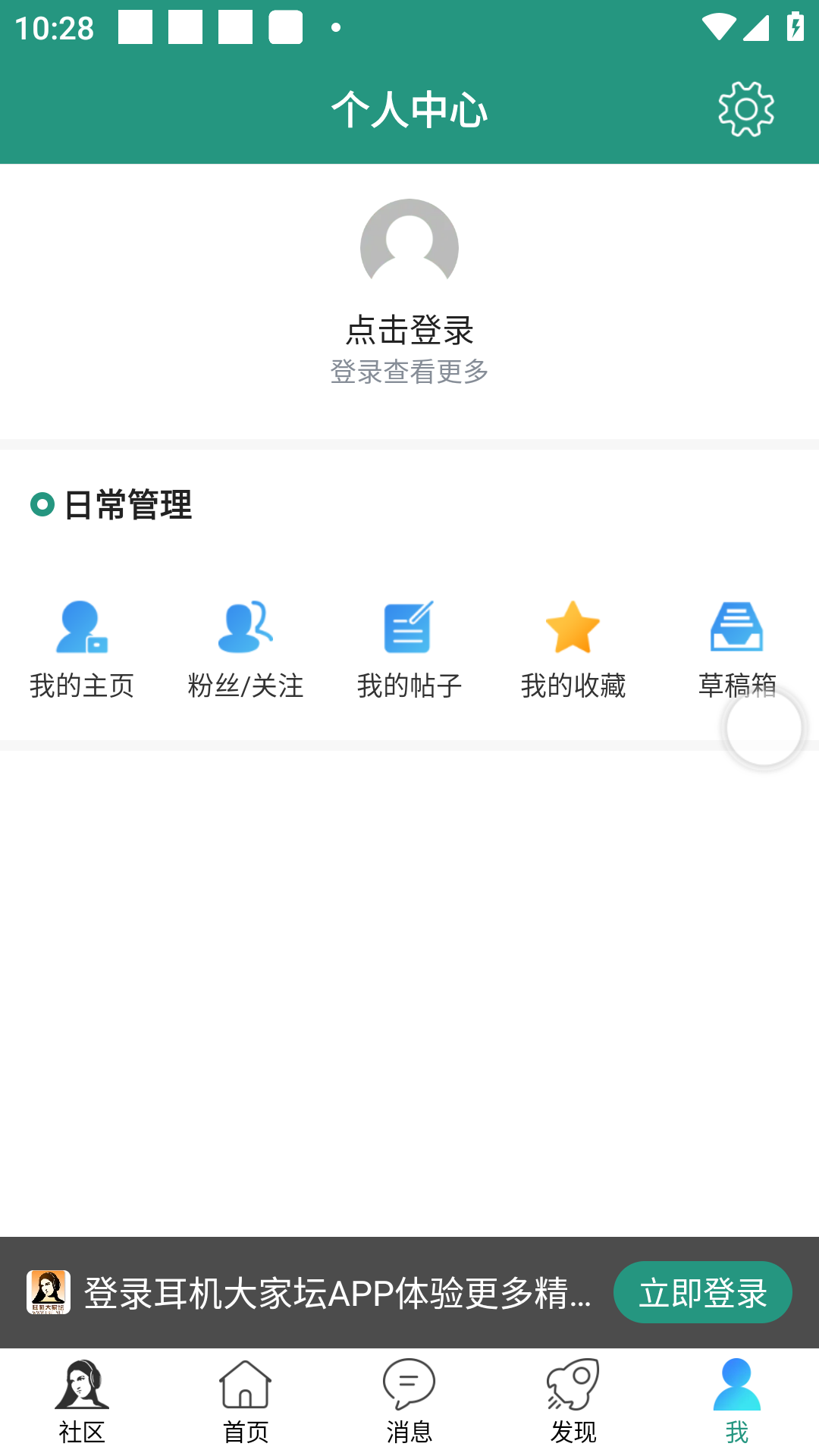Open the settings gear icon

coord(746,110)
